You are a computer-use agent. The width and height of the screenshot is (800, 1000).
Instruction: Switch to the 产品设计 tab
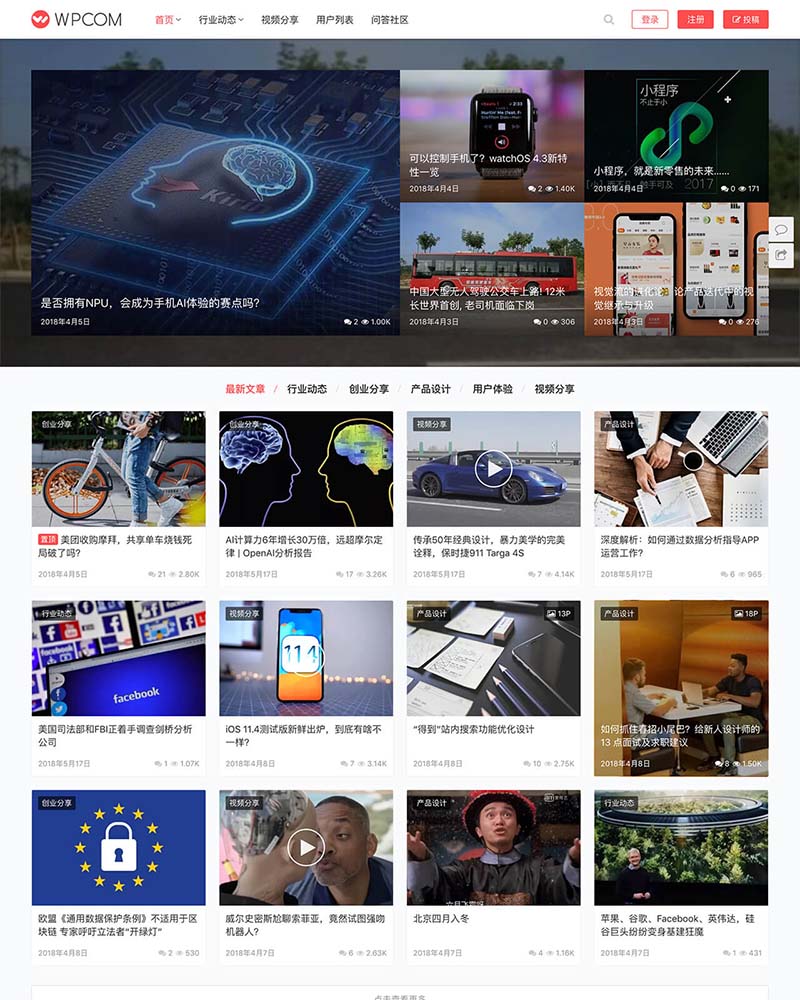(431, 389)
